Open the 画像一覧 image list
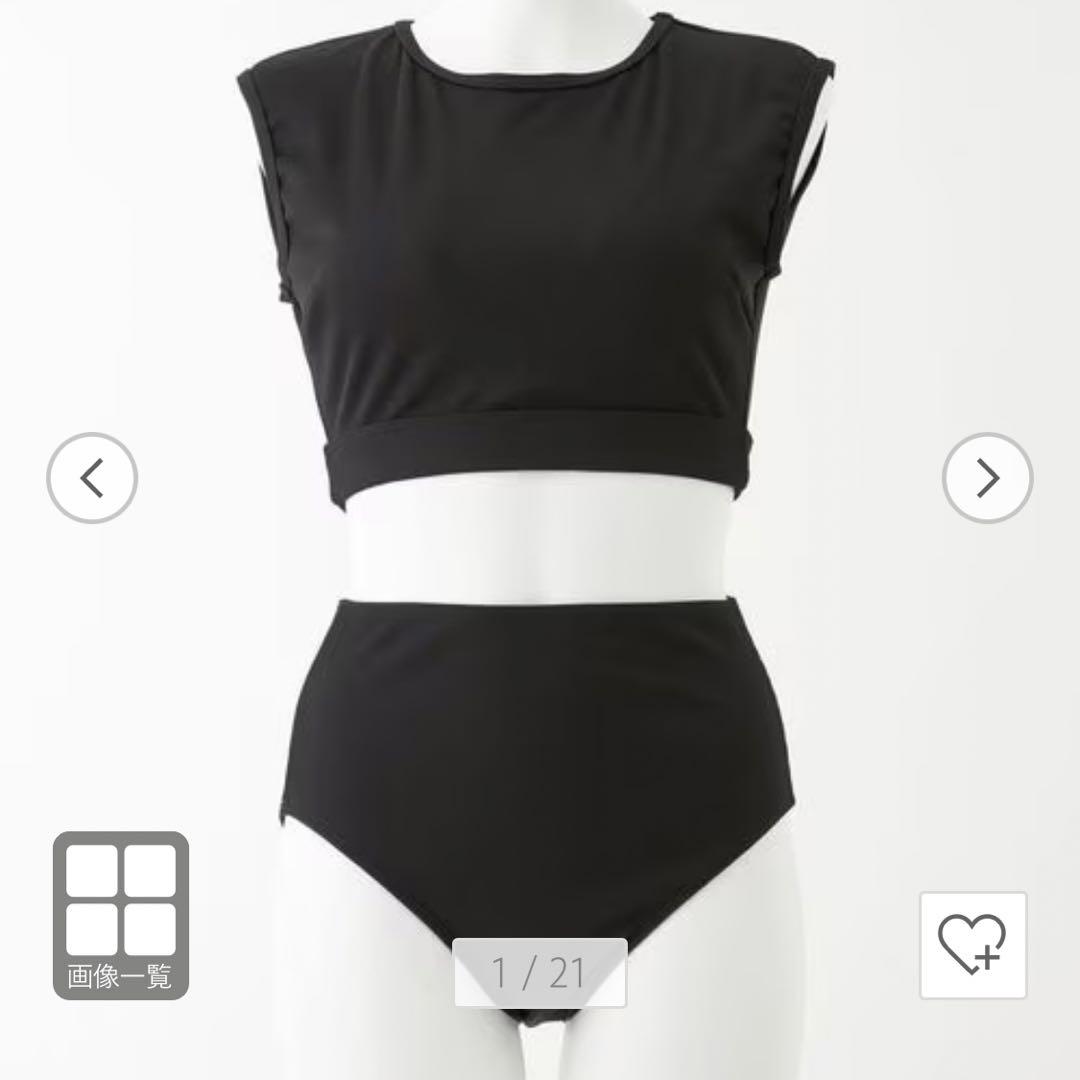 (121, 914)
